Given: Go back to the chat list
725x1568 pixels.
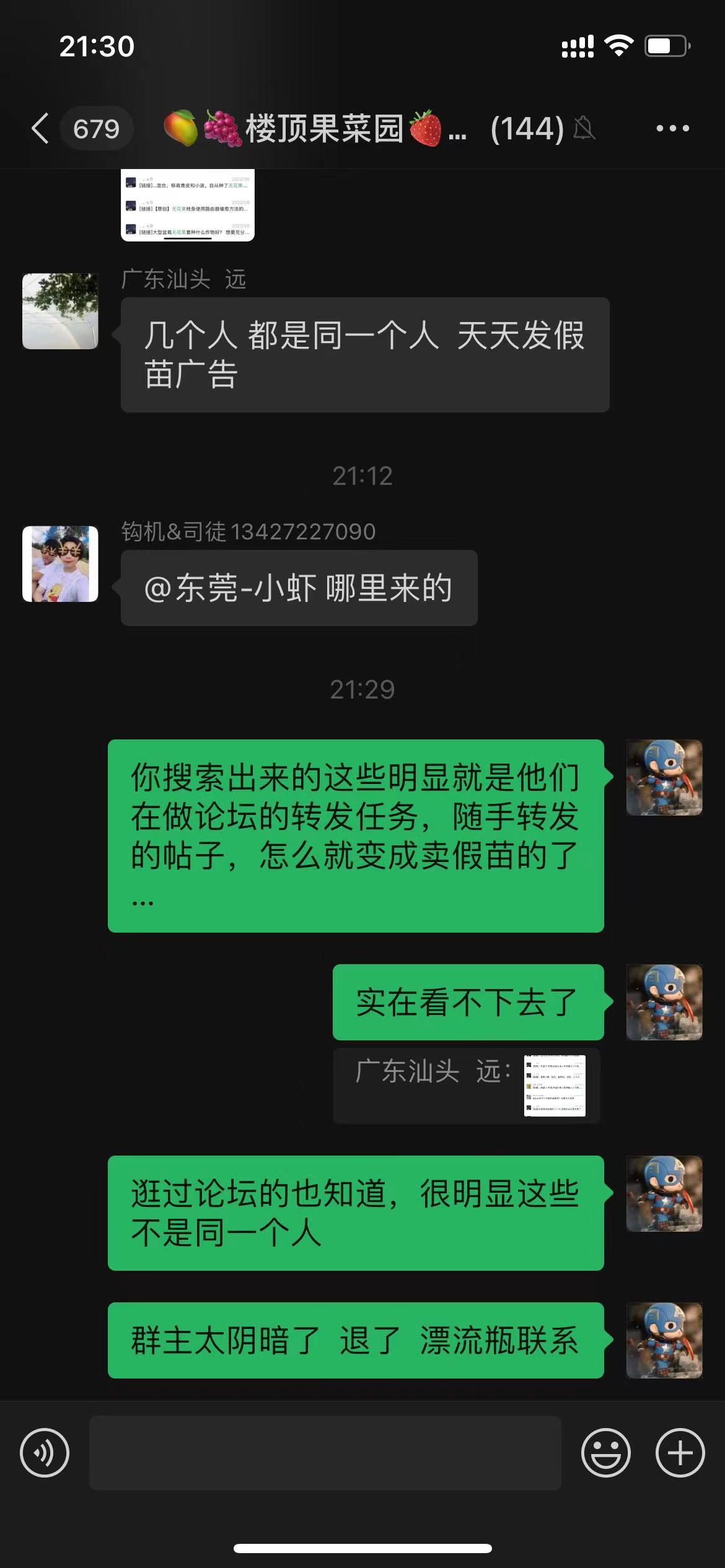Looking at the screenshot, I should coord(41,129).
